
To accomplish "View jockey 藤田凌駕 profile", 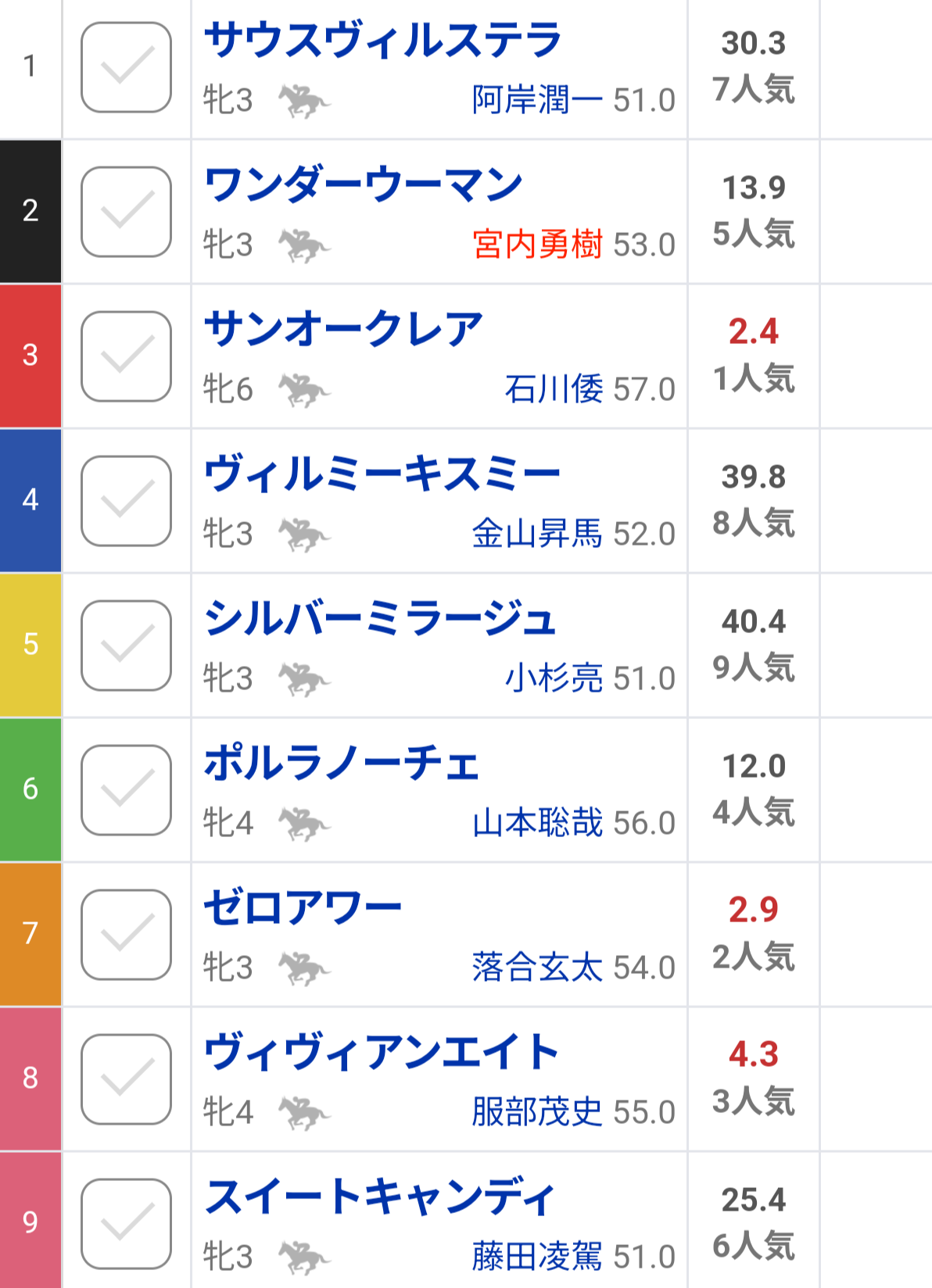I will click(x=537, y=1257).
